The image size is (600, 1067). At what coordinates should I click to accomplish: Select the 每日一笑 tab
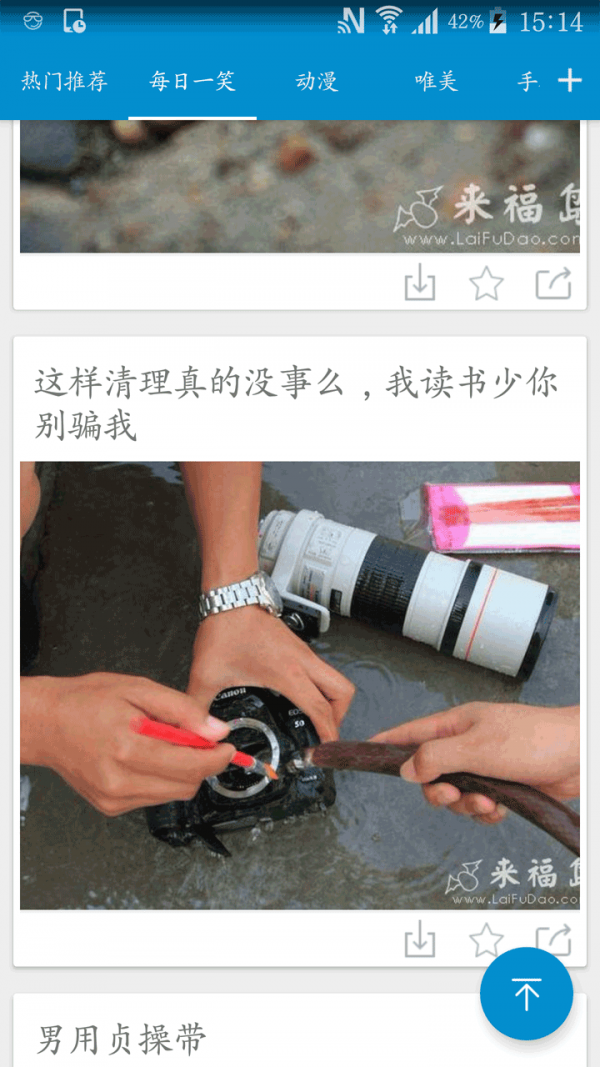point(192,82)
